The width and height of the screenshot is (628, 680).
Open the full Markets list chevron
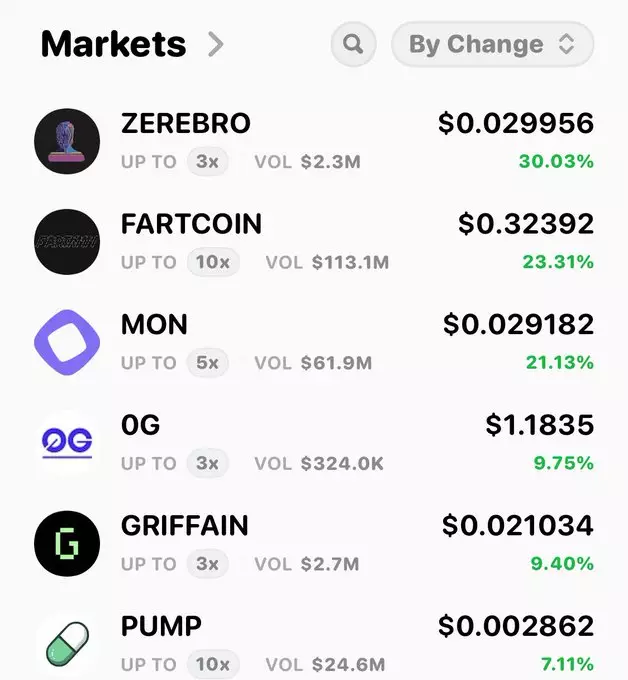point(216,45)
